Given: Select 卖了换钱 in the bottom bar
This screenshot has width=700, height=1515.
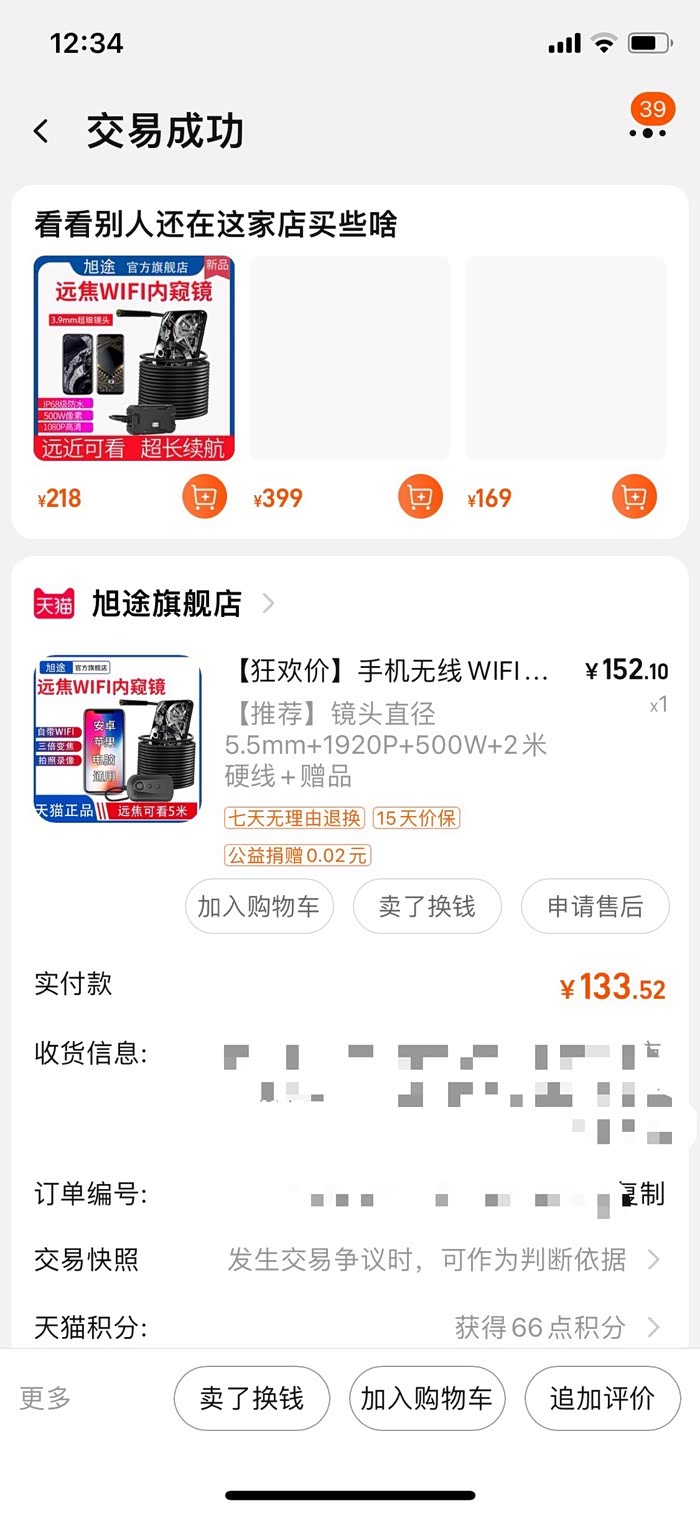Looking at the screenshot, I should coord(252,1398).
